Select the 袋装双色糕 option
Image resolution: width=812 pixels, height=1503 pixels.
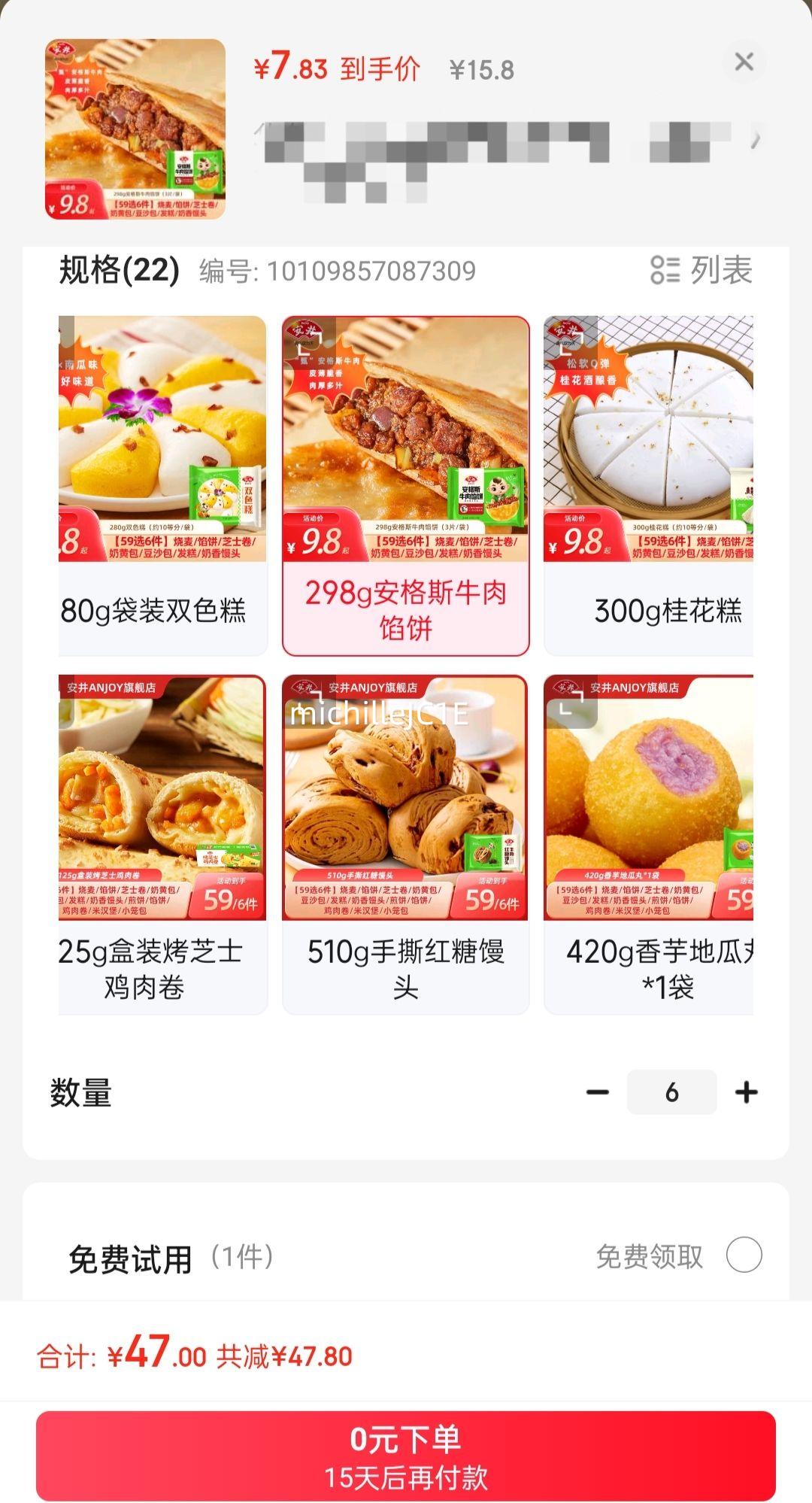coord(162,486)
